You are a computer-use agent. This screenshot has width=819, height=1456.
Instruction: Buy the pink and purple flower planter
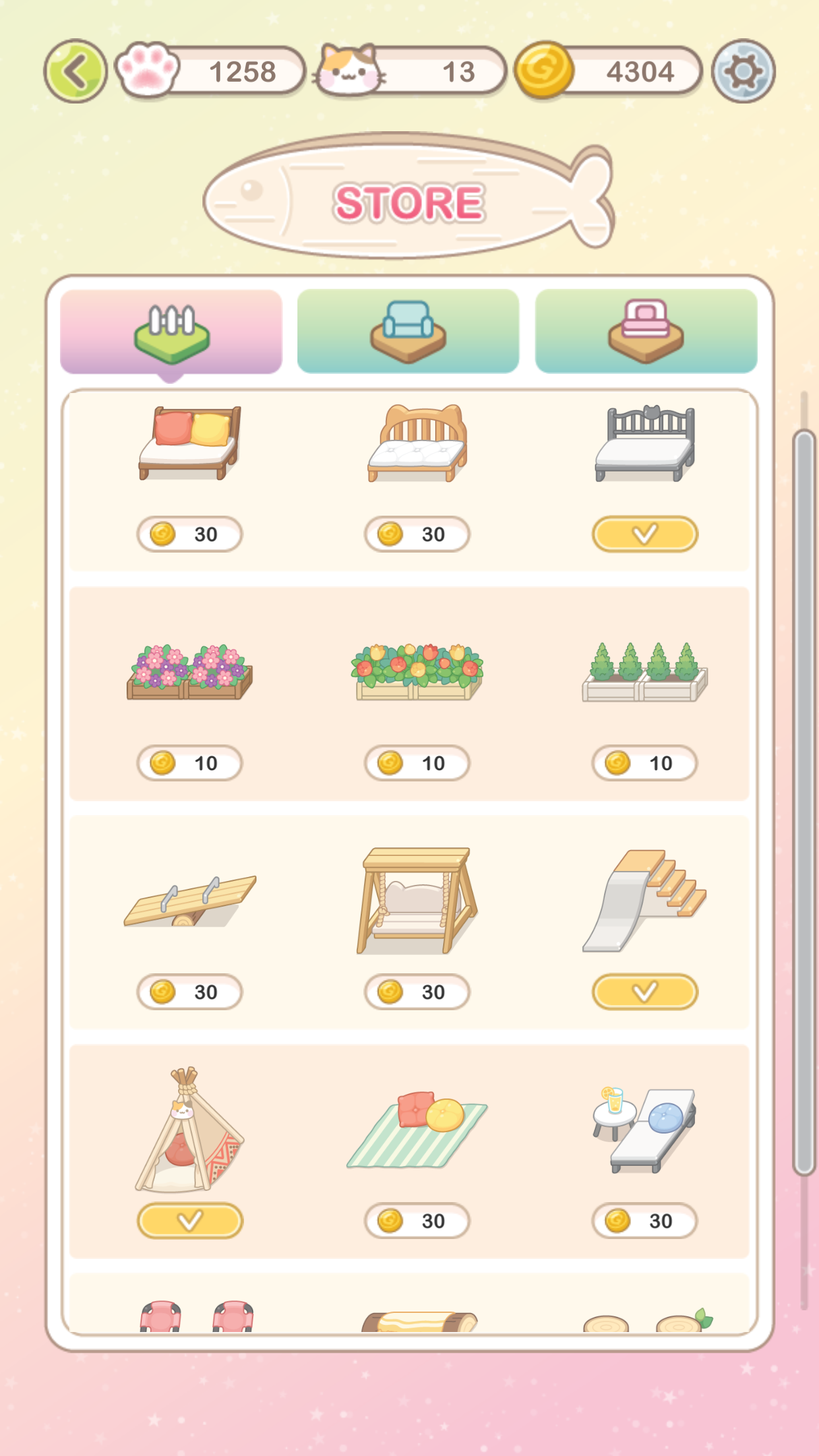pos(190,763)
